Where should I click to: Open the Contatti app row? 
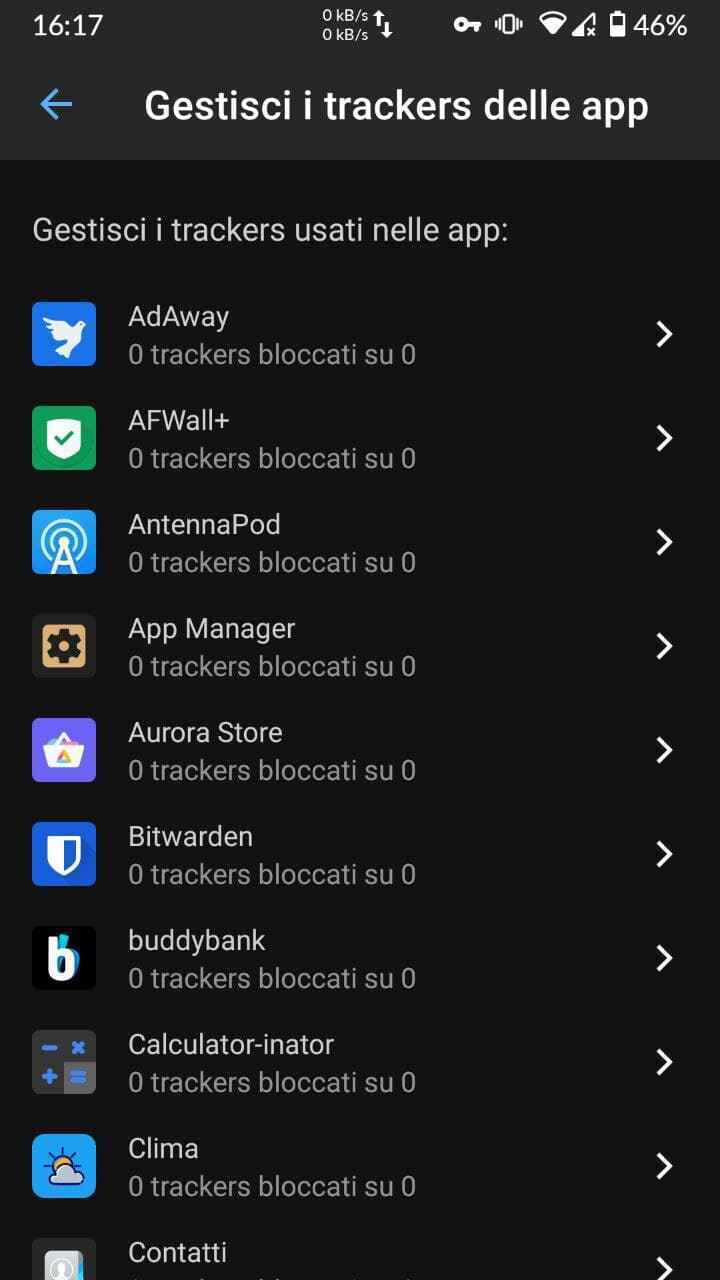[x=360, y=1258]
